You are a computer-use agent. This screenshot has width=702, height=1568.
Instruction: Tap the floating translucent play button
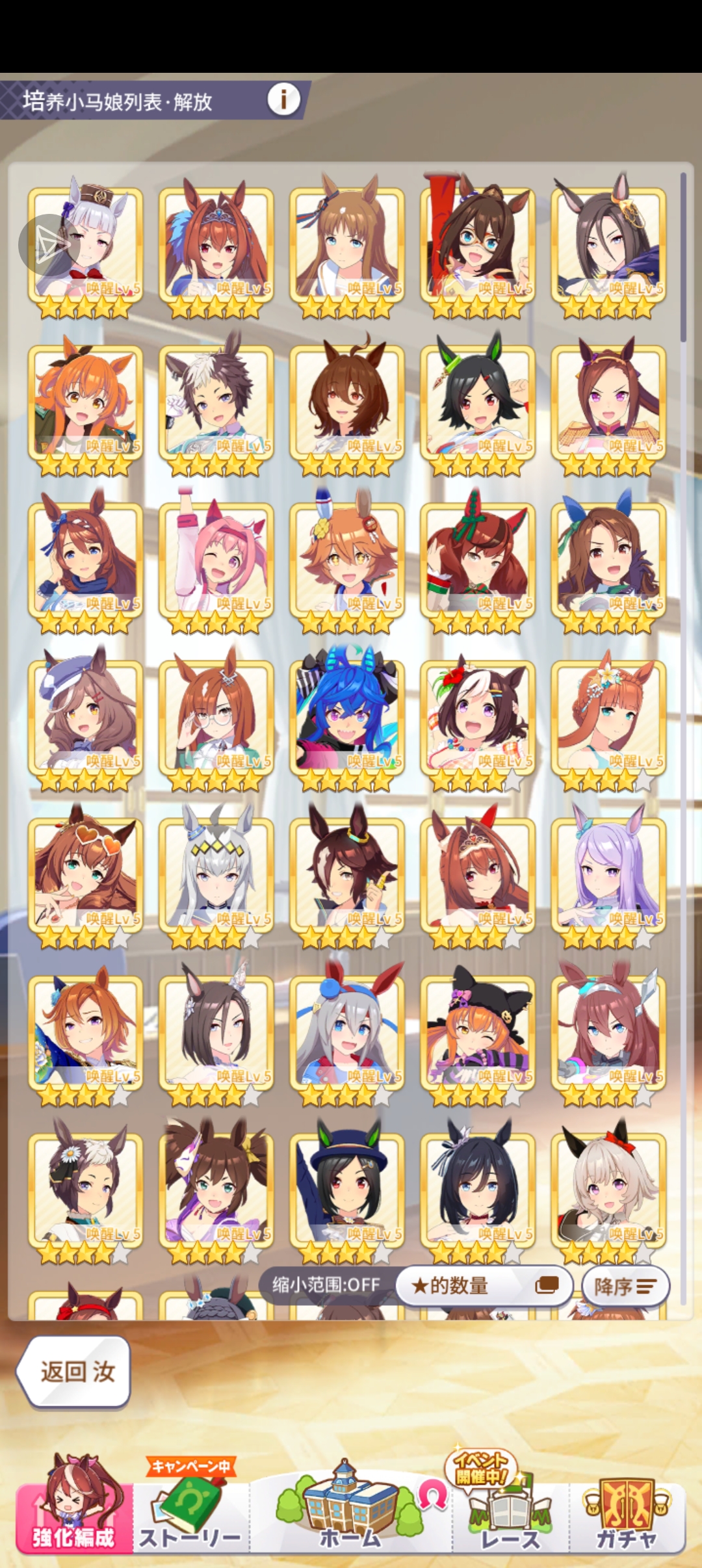click(49, 245)
